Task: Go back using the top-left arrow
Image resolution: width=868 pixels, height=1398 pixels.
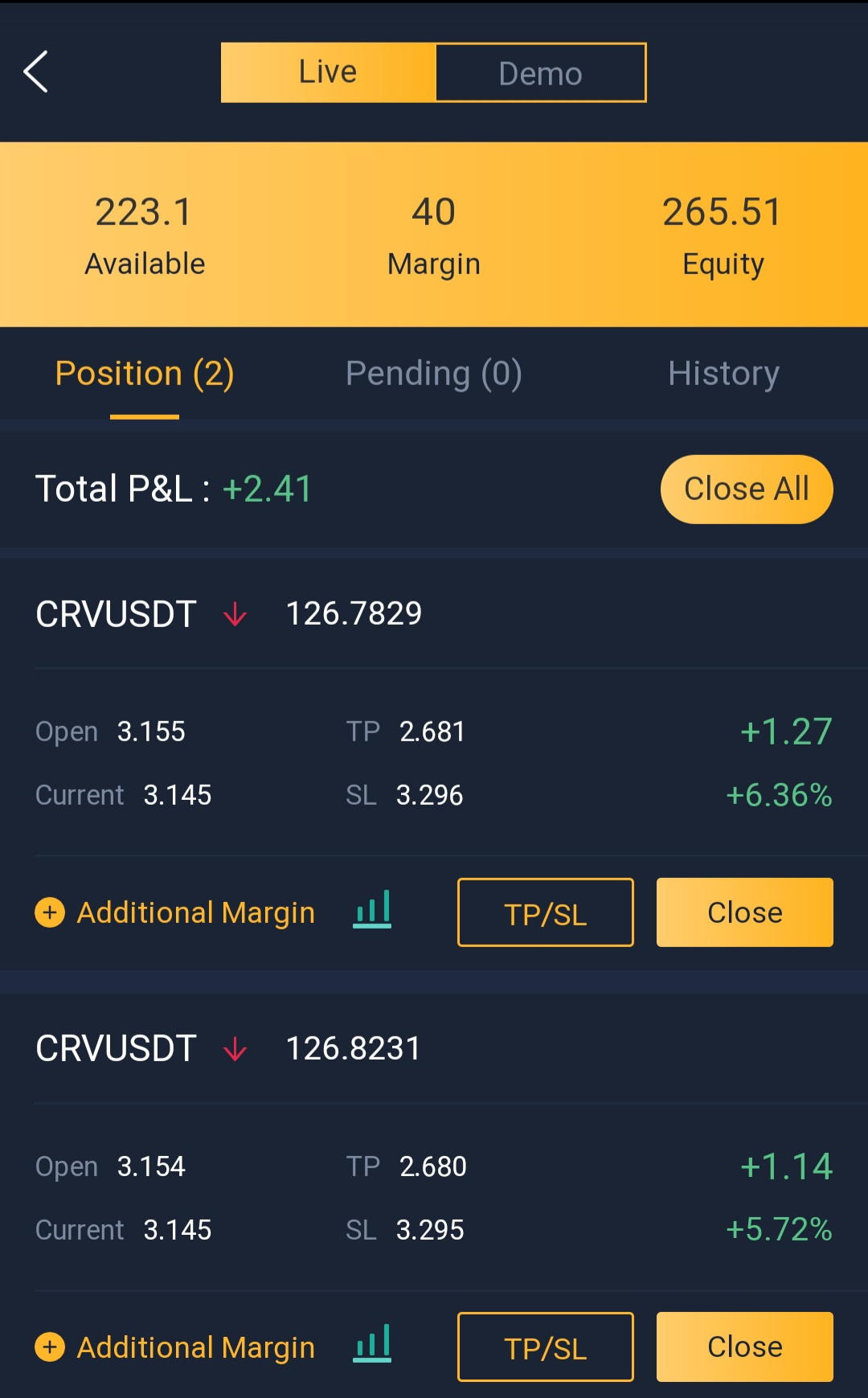Action: tap(35, 72)
